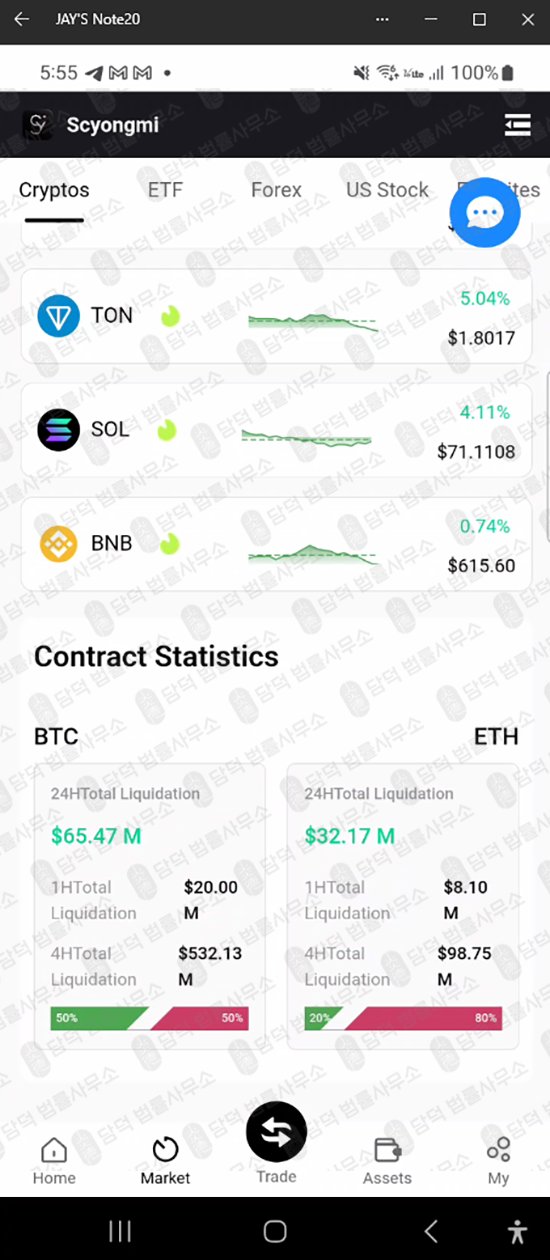Switch to the US Stock tab
This screenshot has height=1260, width=550.
pos(387,190)
